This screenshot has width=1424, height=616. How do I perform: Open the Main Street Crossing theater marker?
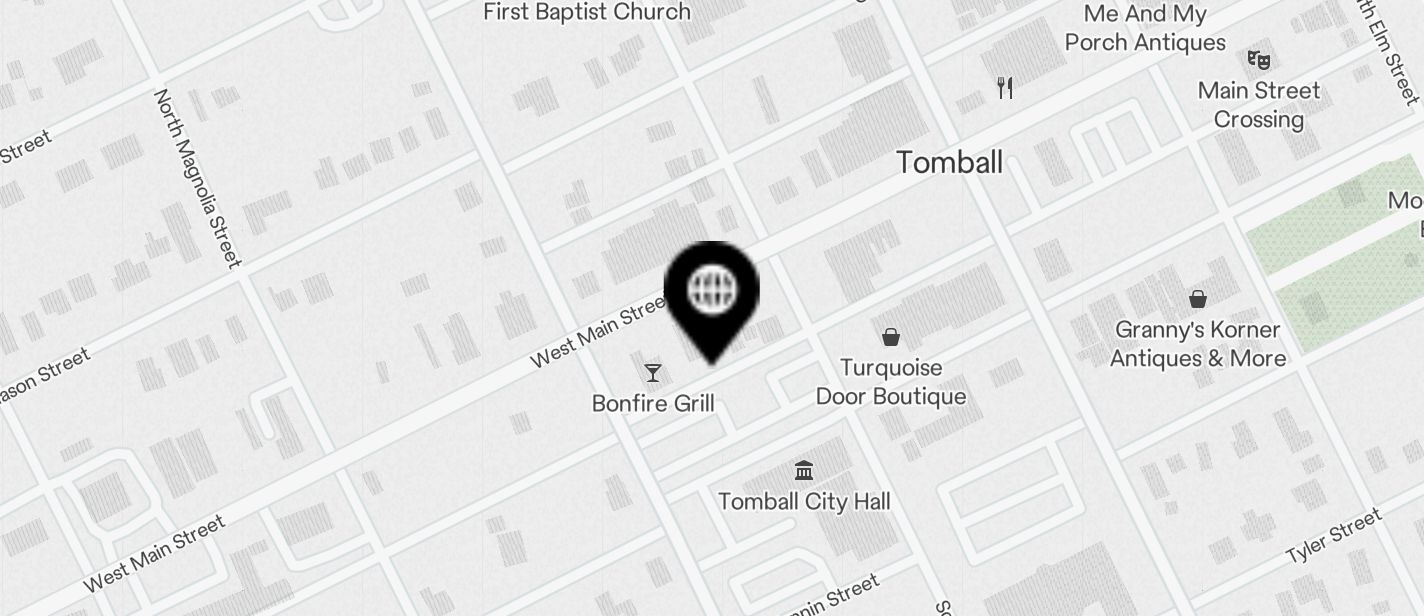click(x=1258, y=60)
